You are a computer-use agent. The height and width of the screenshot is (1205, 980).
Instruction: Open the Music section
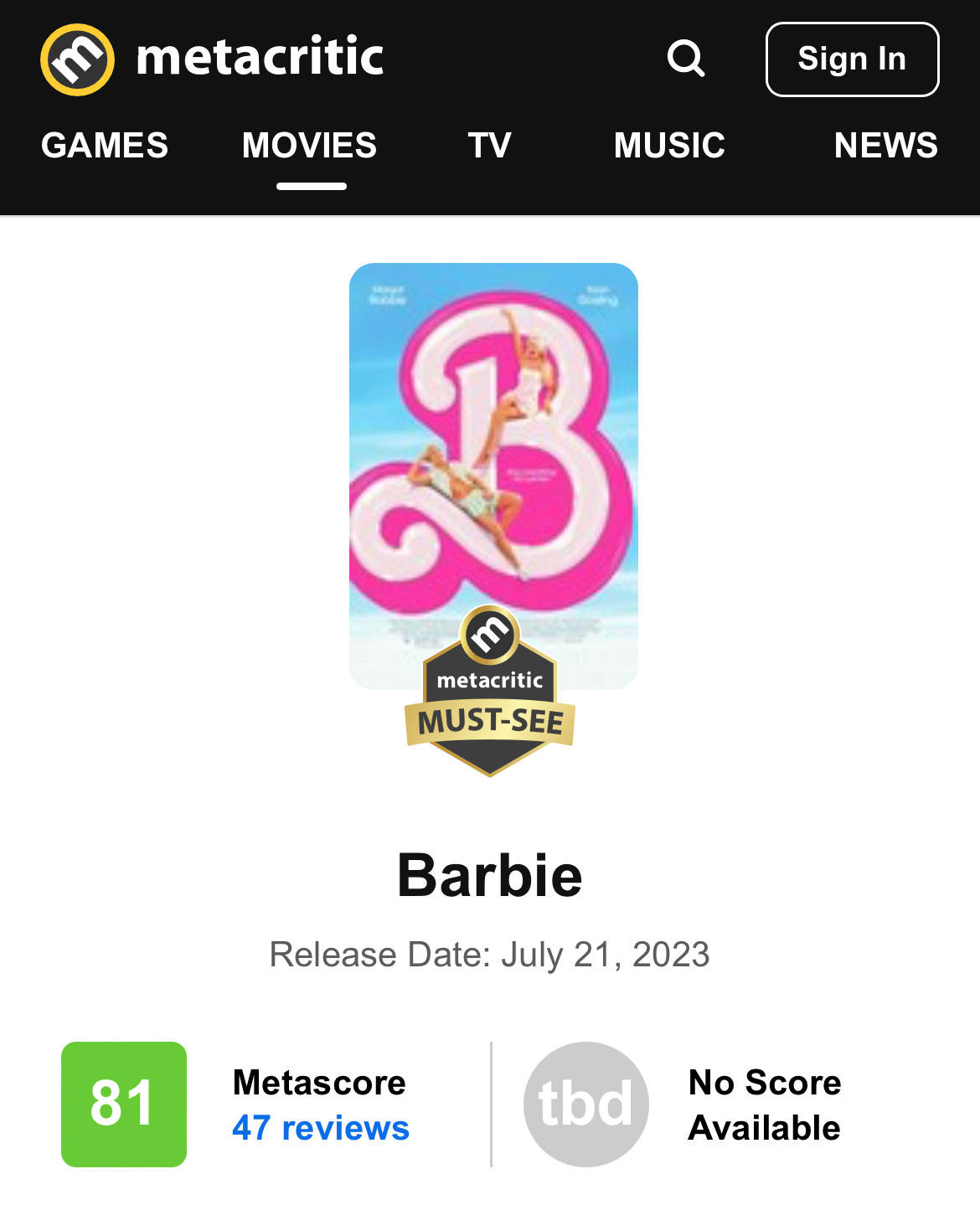tap(669, 146)
